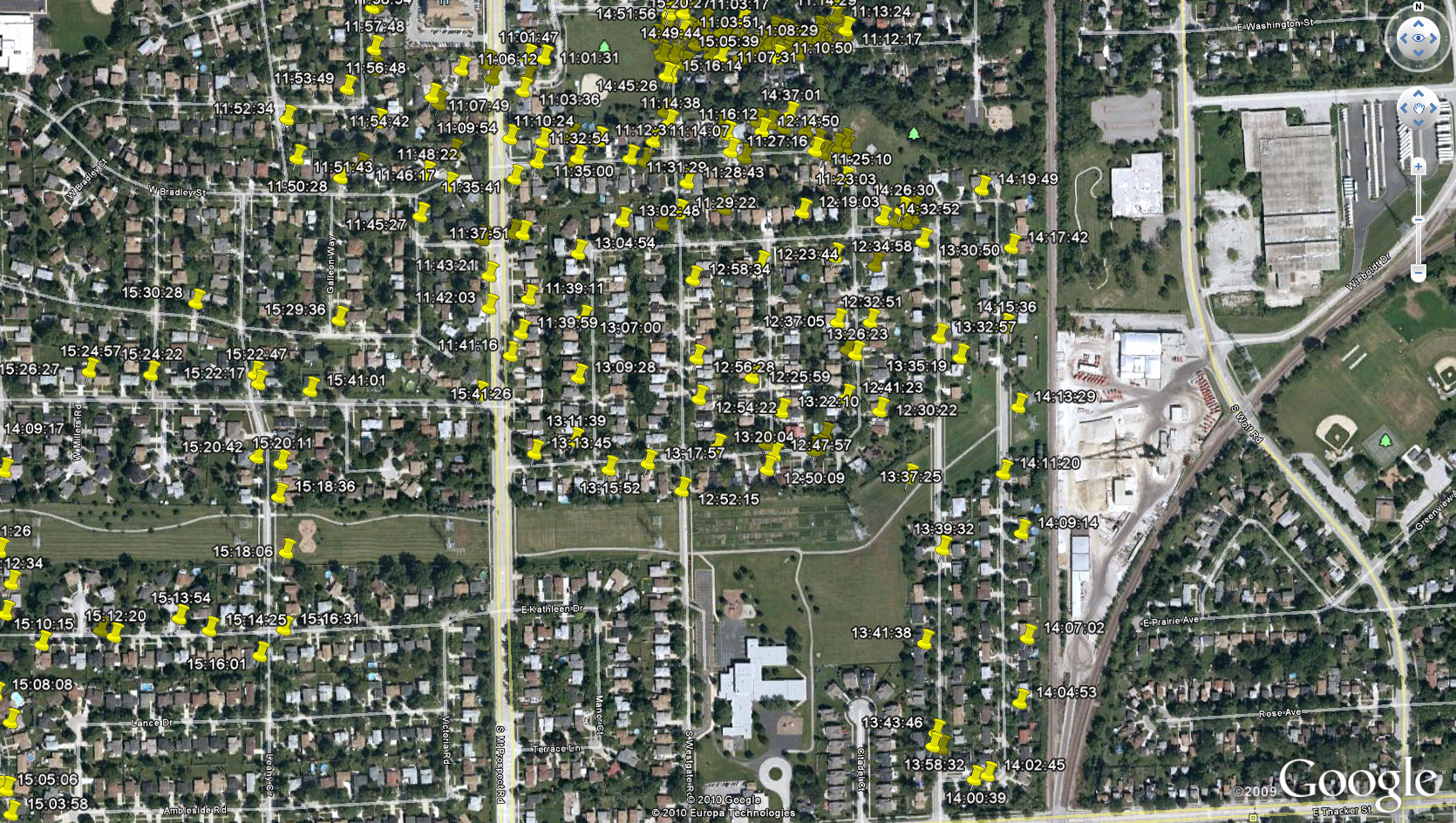Open the placemark labeled 14:19:49
This screenshot has height=823, width=1456.
point(983,186)
